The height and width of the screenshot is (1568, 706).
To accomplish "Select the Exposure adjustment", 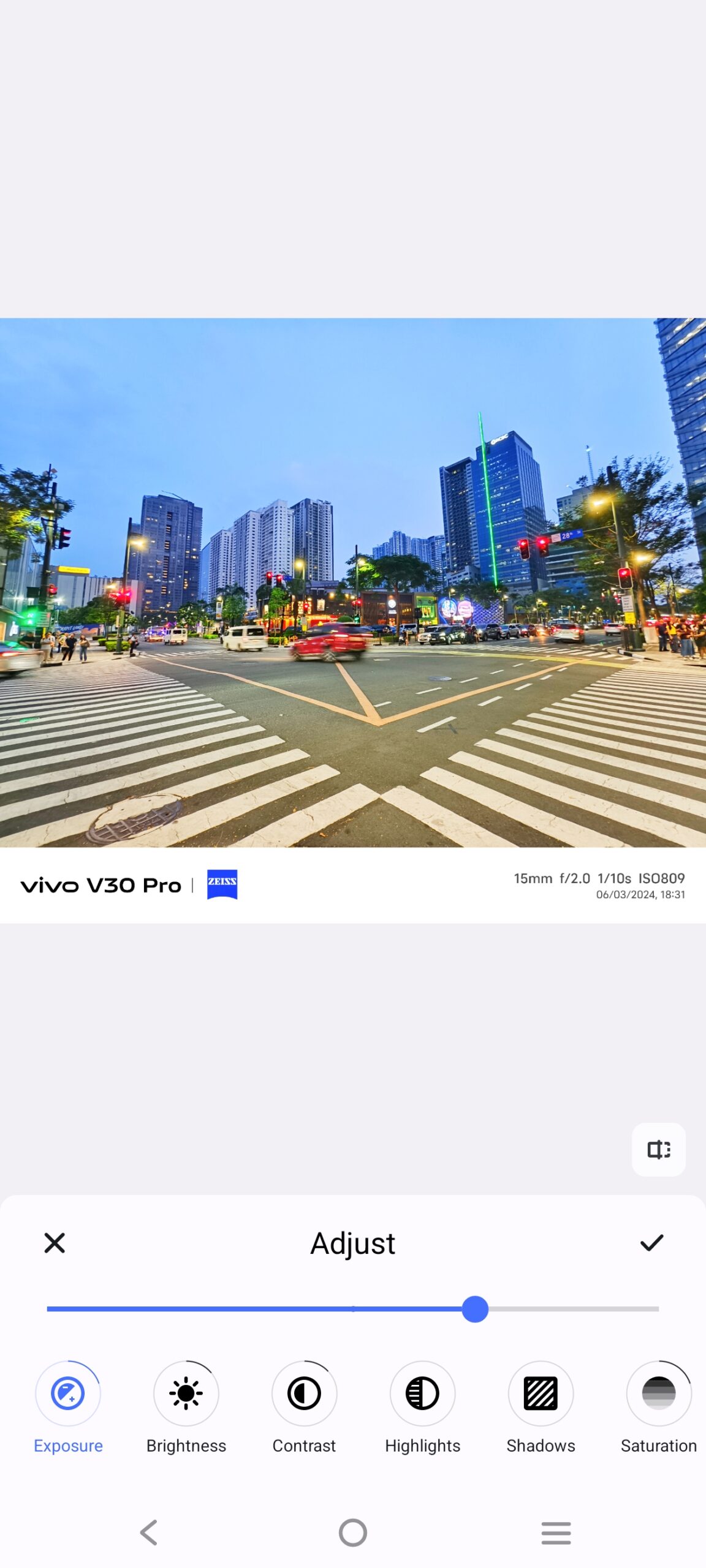I will [68, 1393].
